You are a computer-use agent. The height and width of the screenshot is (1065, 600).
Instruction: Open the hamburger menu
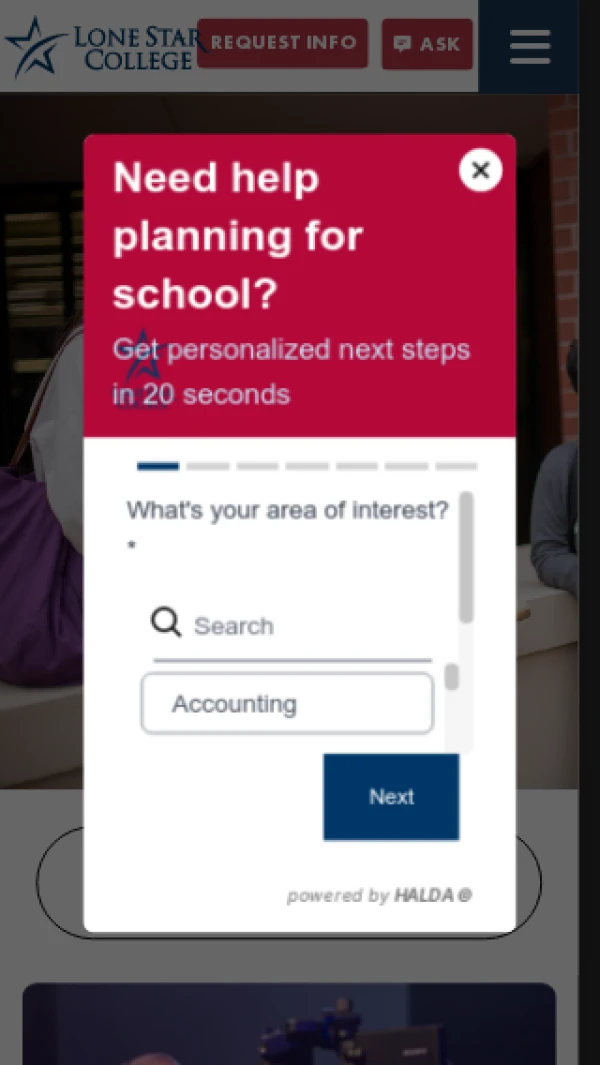coord(529,46)
